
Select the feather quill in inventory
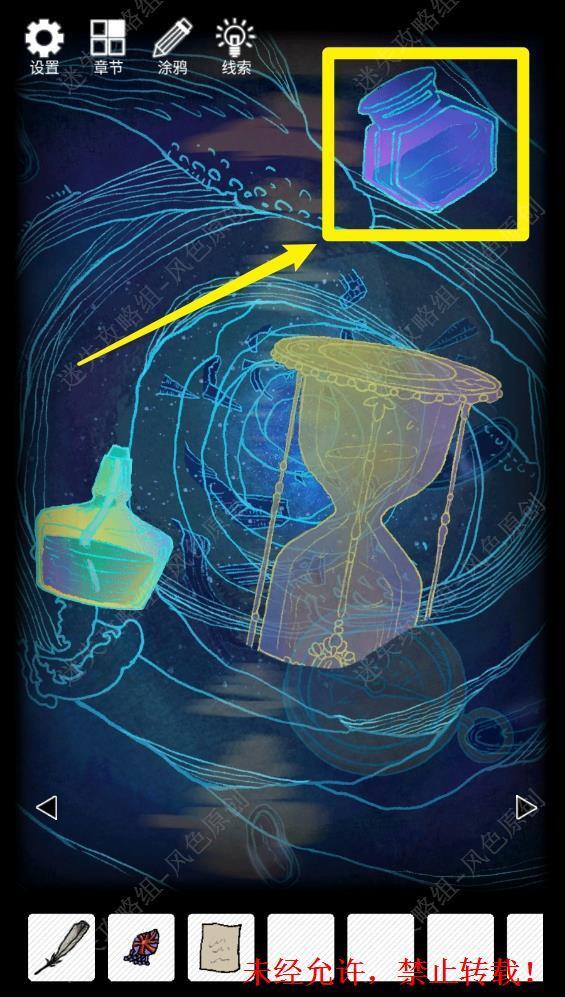click(62, 947)
